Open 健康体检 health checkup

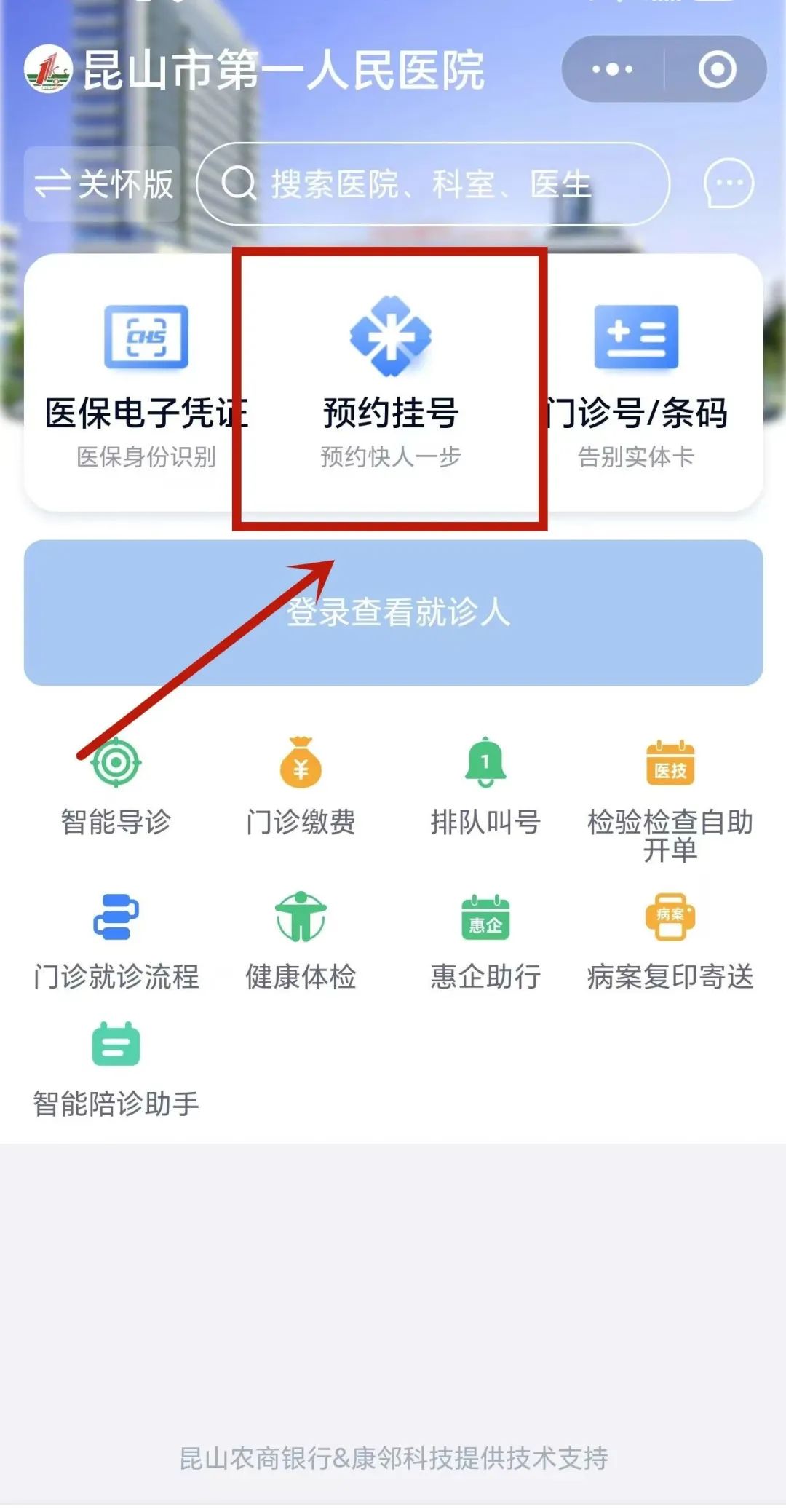[301, 943]
